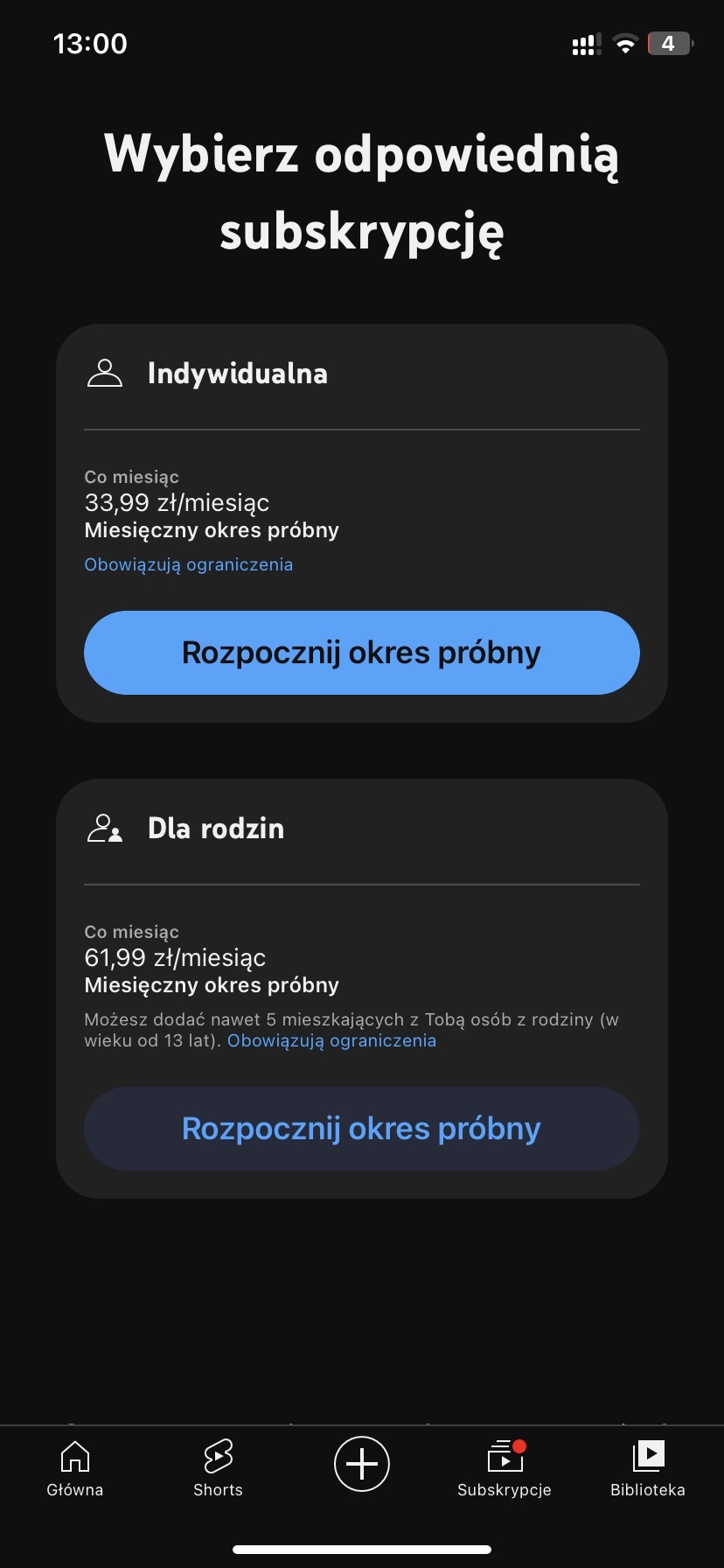This screenshot has width=724, height=1568.
Task: Start the trial for the Dla rodzin plan
Action: coord(361,1129)
